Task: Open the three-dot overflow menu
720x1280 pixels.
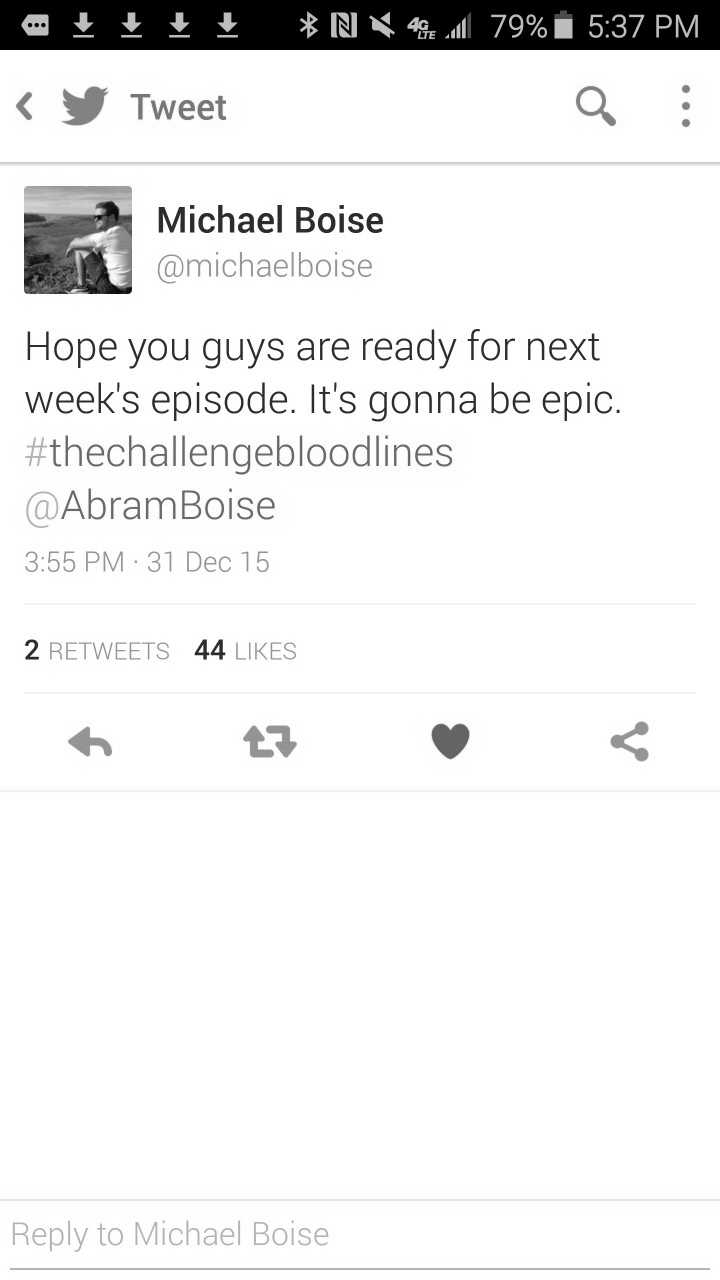Action: 685,105
